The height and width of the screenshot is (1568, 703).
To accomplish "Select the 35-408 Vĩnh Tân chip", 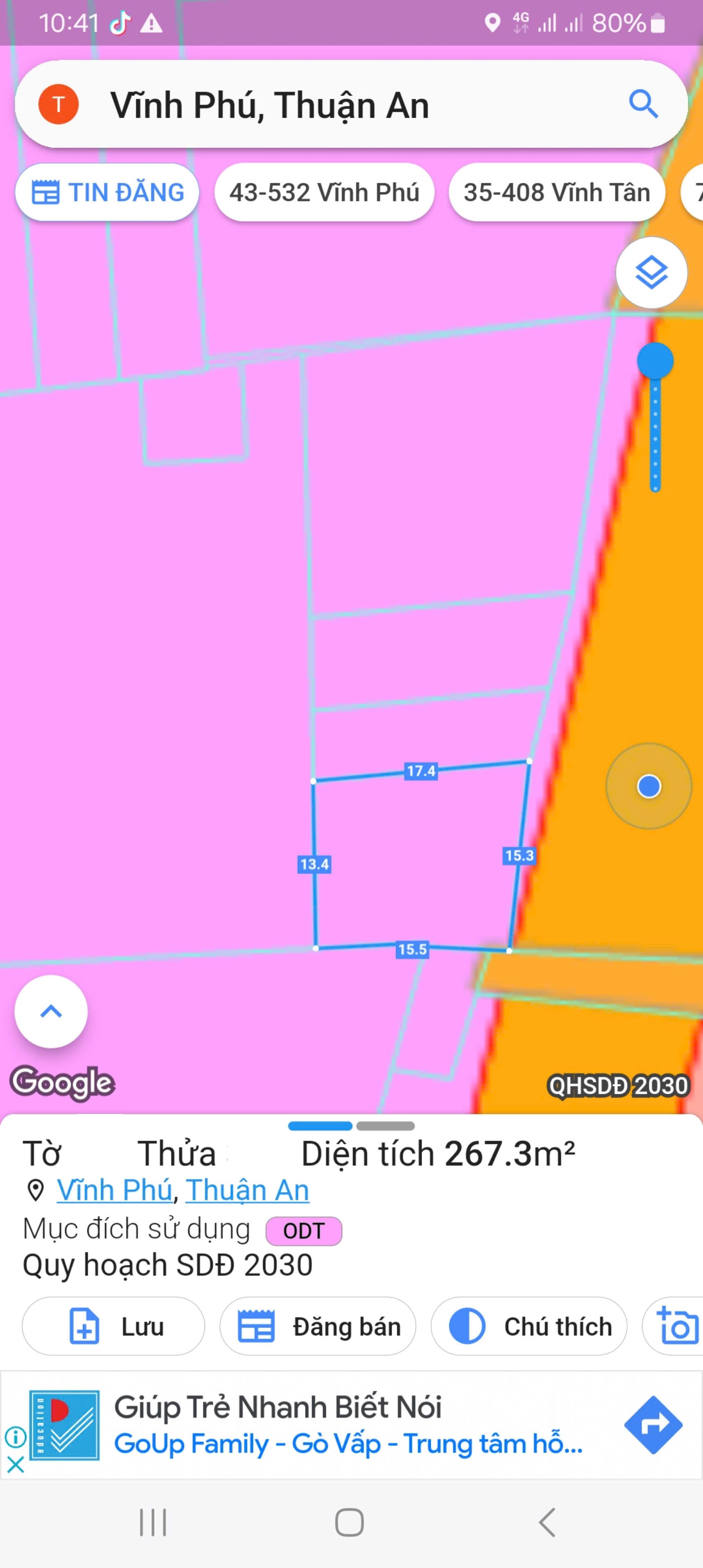I will coord(556,192).
